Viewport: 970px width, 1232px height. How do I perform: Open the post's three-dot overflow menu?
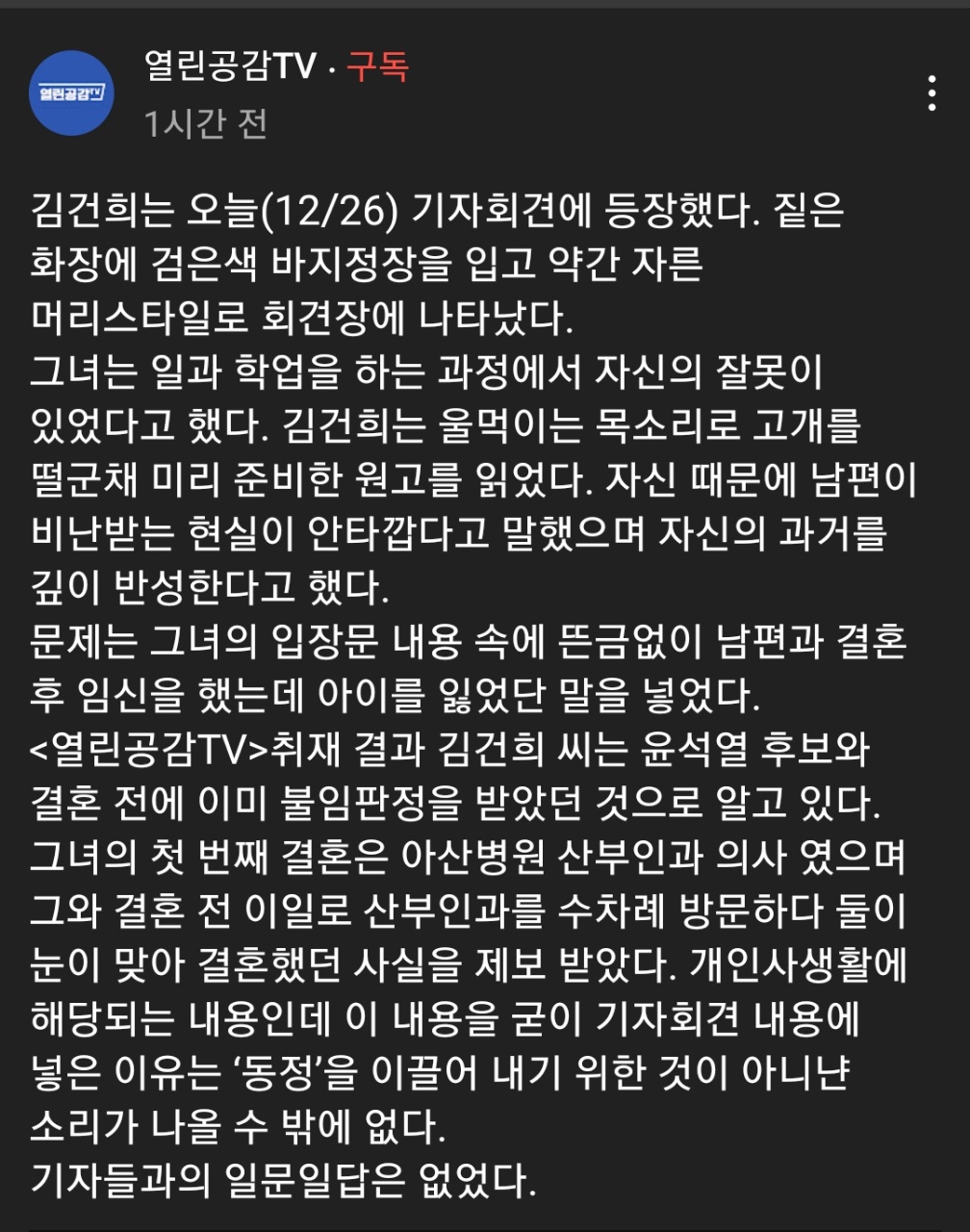coord(932,93)
